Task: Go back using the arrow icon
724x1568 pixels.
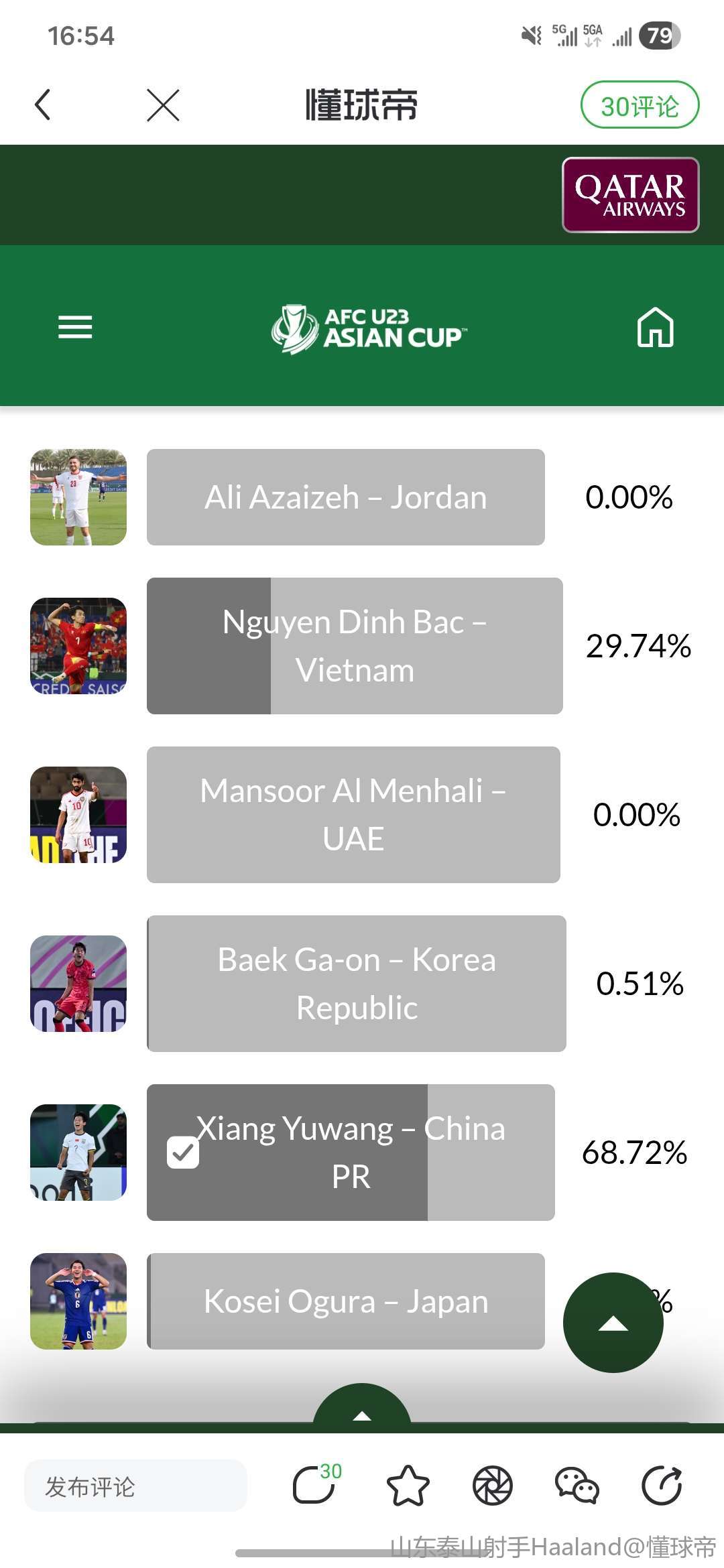Action: coord(43,105)
